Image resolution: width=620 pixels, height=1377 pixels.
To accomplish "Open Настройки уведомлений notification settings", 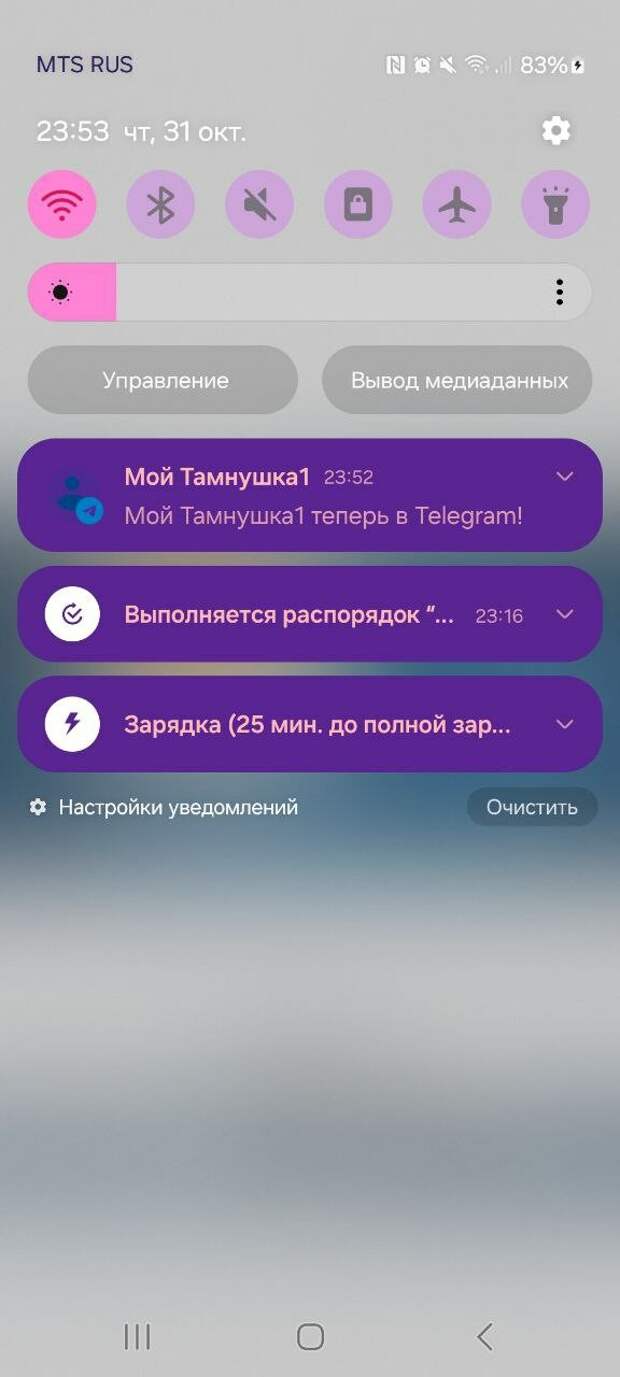I will click(x=165, y=807).
